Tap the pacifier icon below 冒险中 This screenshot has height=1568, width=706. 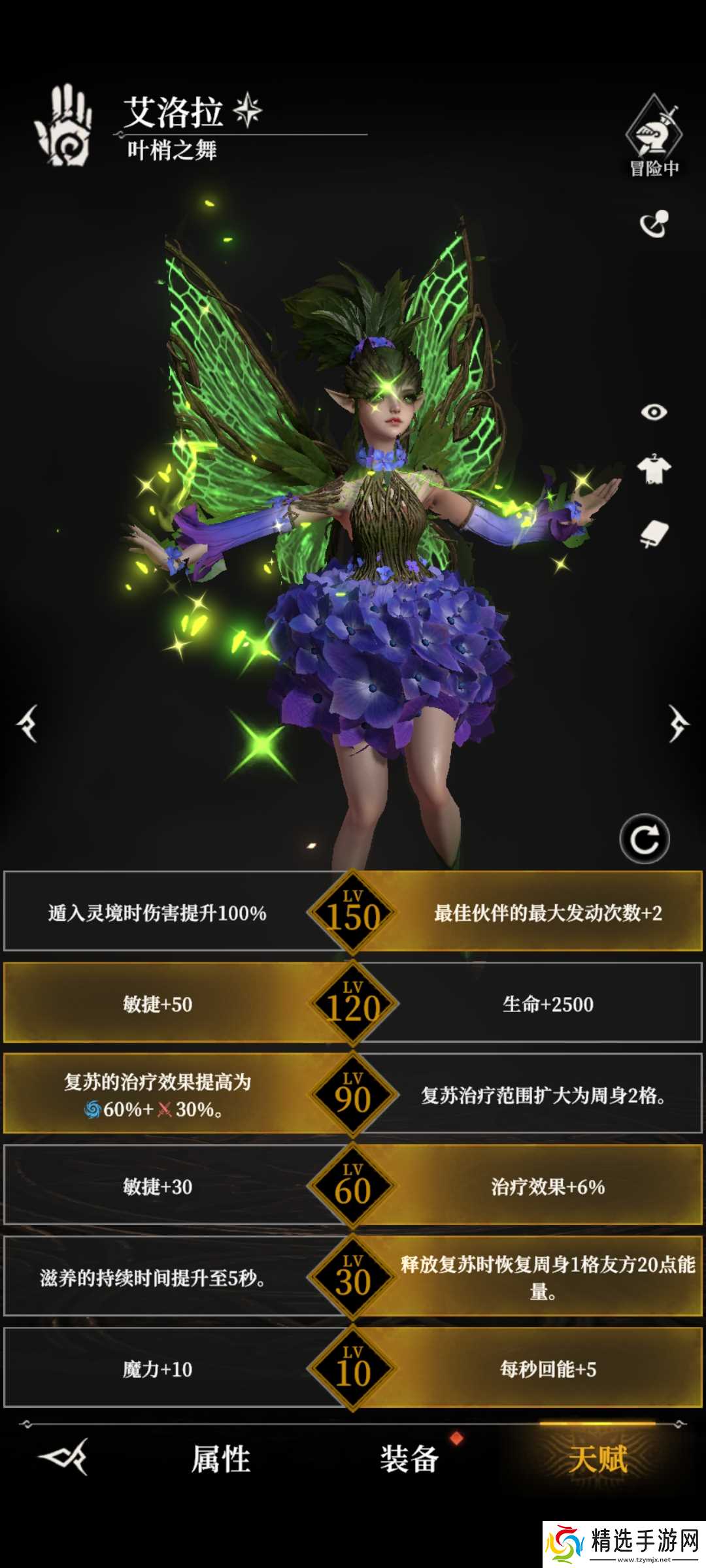[x=654, y=224]
